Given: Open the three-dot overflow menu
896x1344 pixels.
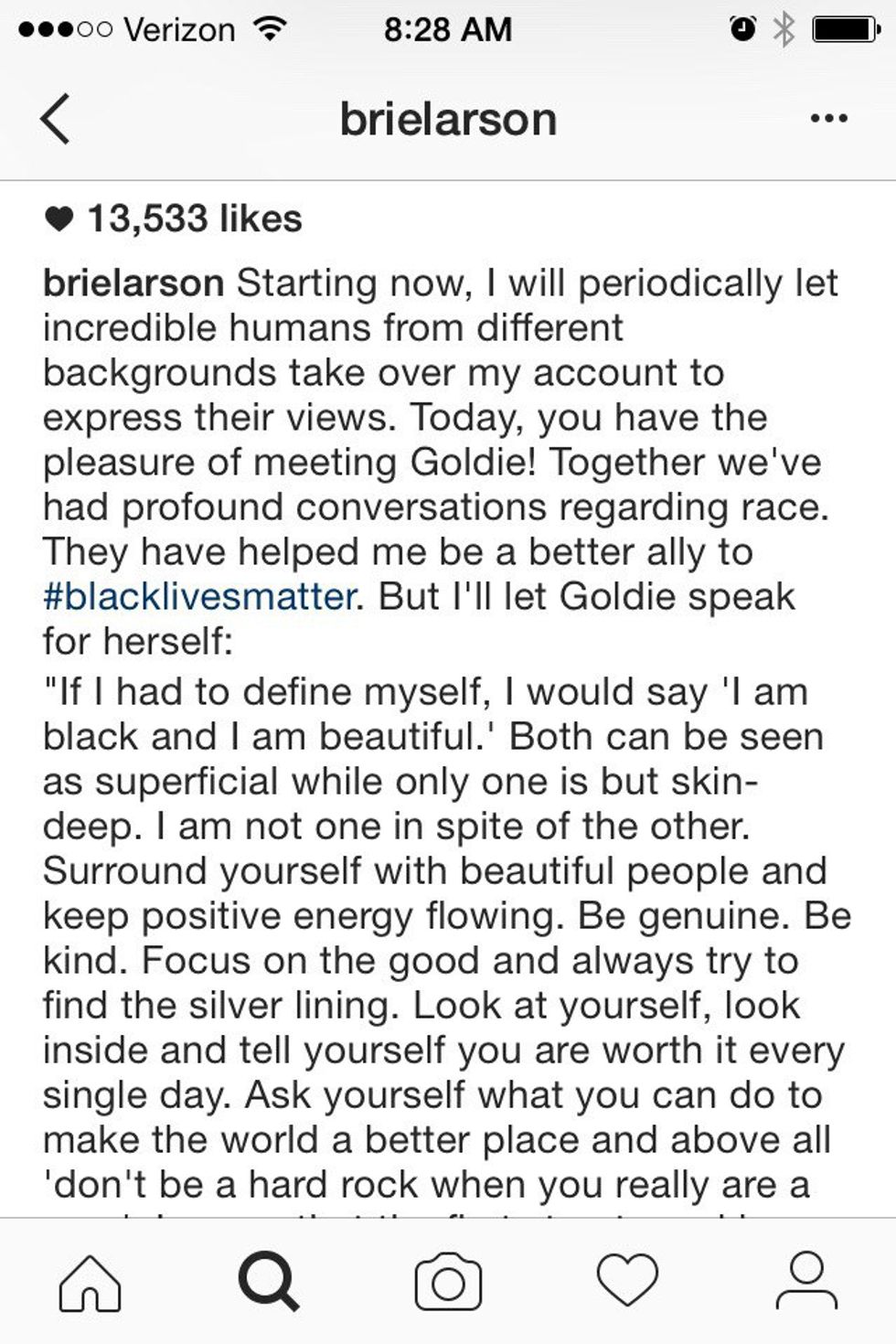Looking at the screenshot, I should 828,119.
